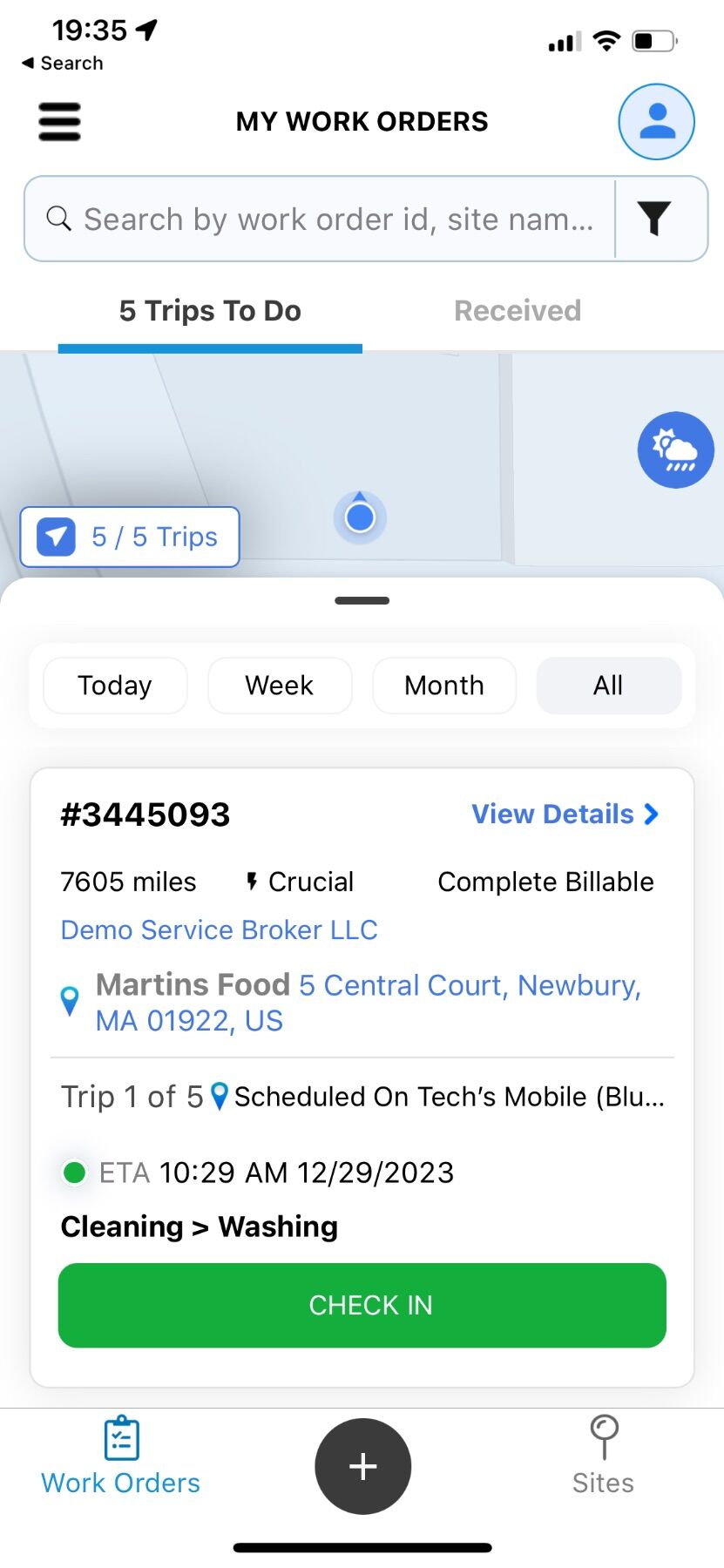Select the 5 Trips To Do tab
724x1568 pixels.
coord(210,311)
